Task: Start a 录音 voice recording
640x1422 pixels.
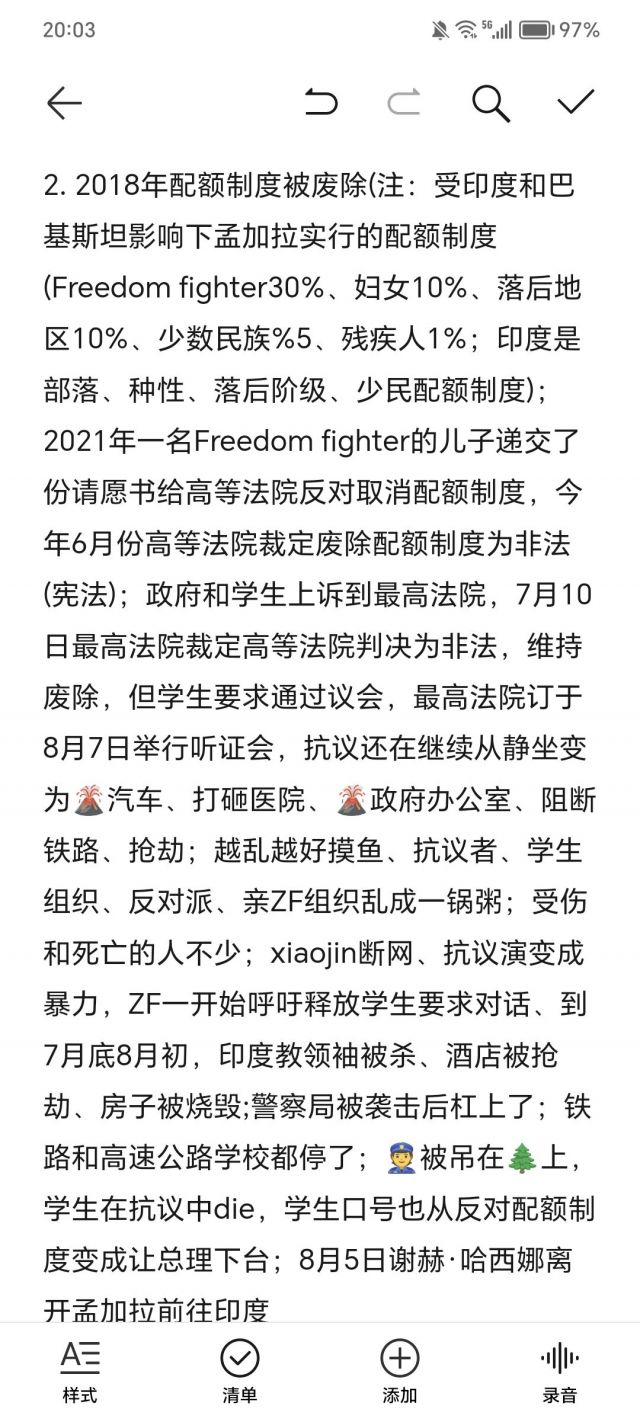Action: [560, 1372]
